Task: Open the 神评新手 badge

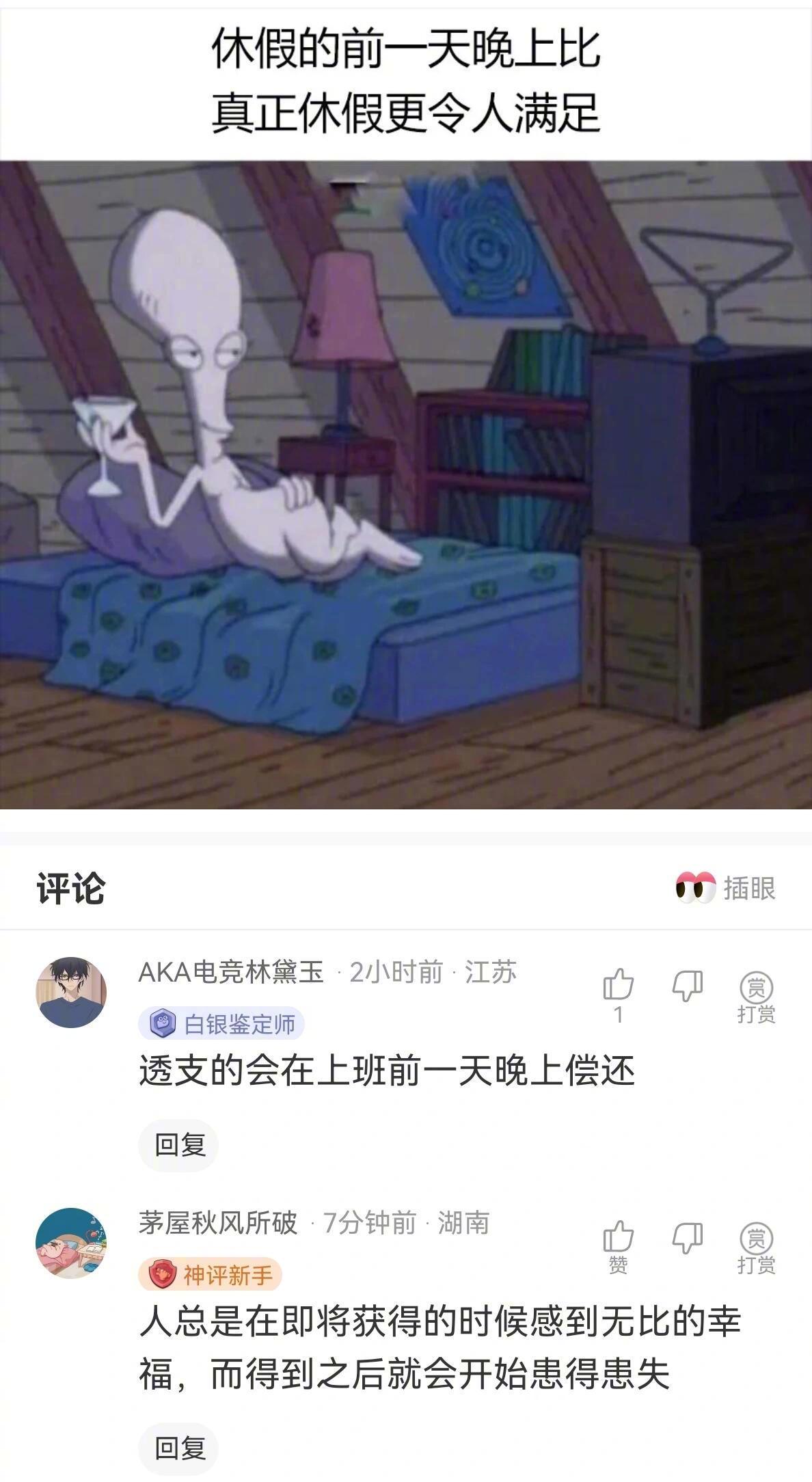Action: pyautogui.click(x=211, y=1274)
